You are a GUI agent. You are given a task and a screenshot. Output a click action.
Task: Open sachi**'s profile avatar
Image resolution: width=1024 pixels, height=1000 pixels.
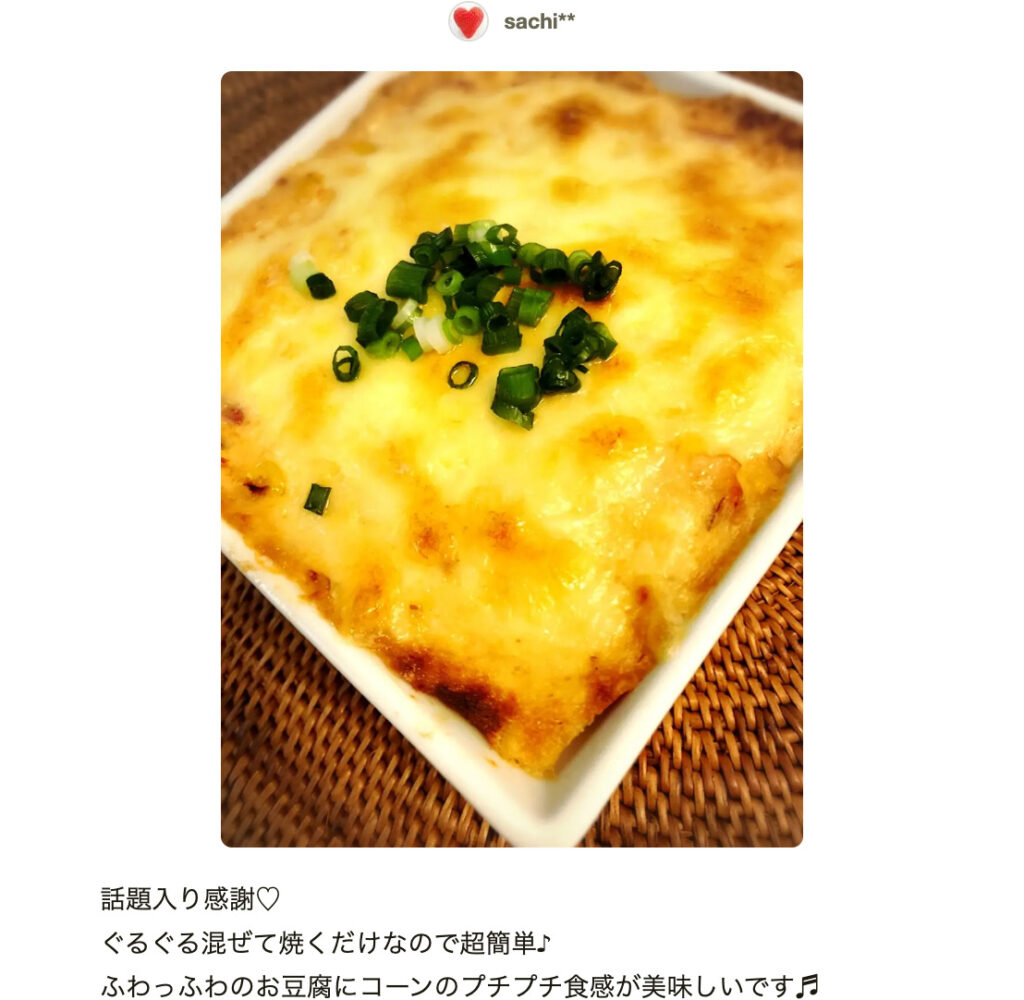468,22
